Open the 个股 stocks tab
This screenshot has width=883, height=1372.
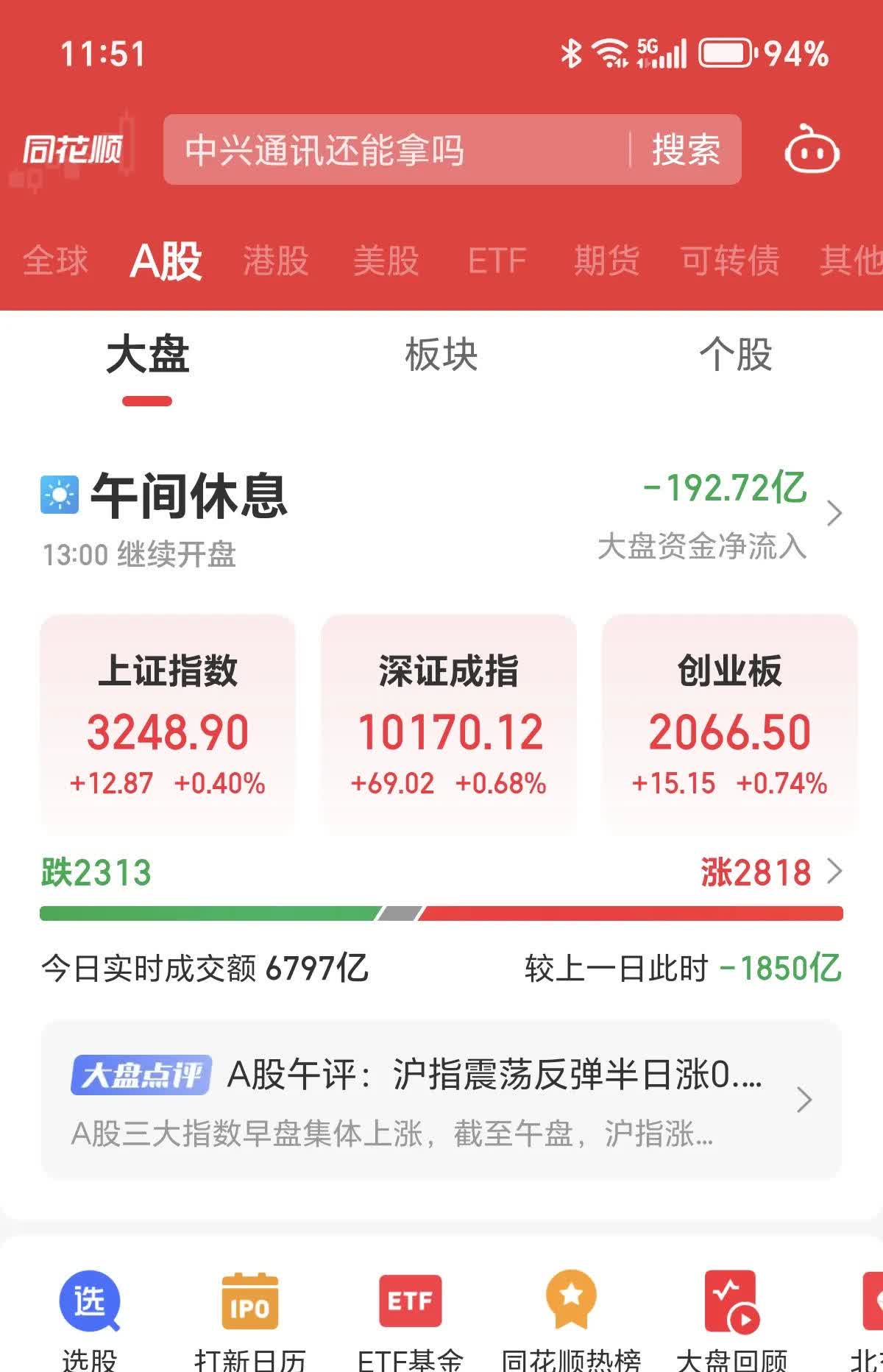[x=737, y=356]
